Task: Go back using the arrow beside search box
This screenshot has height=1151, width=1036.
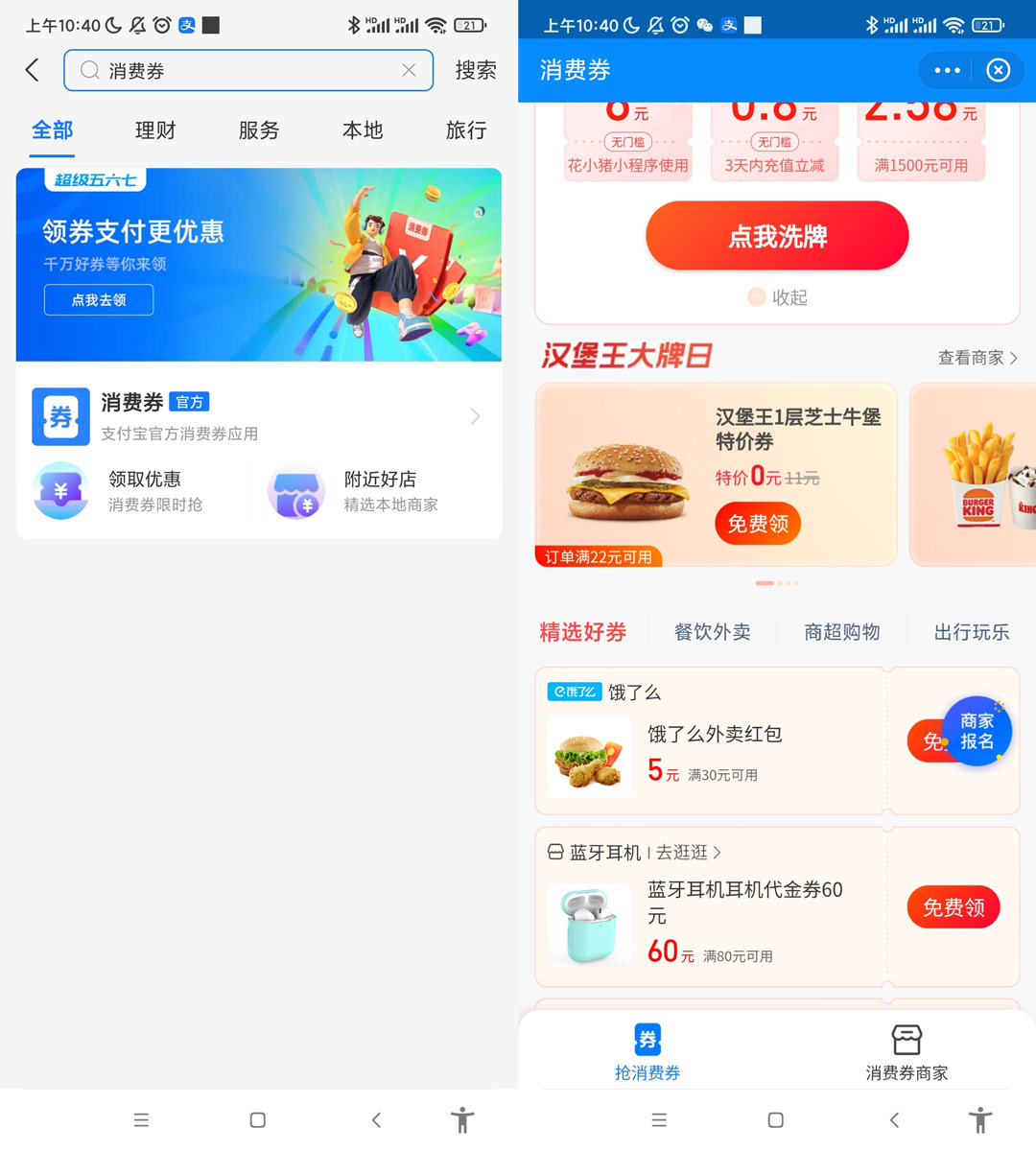Action: pyautogui.click(x=33, y=70)
